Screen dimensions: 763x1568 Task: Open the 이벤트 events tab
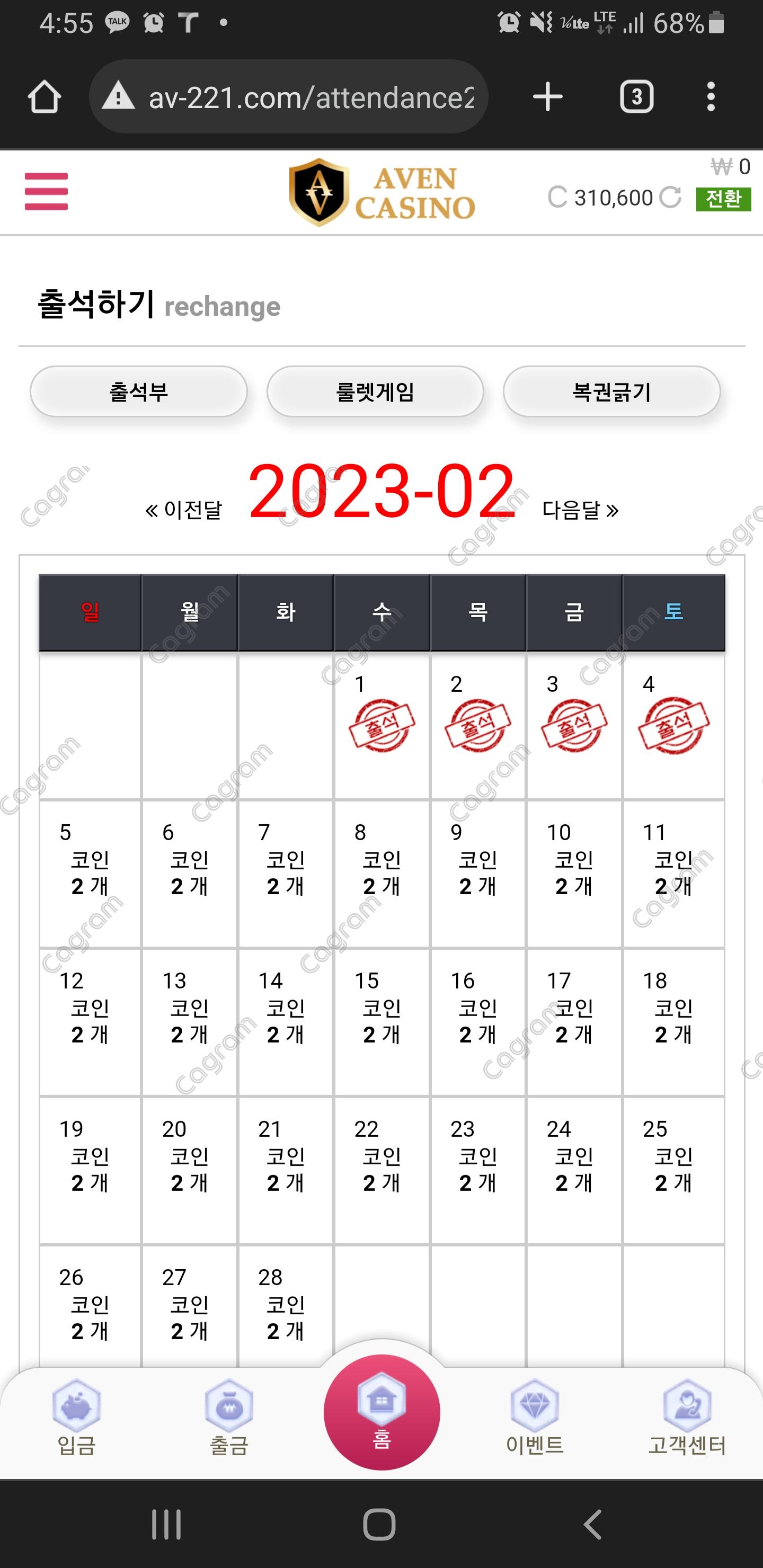point(534,1418)
